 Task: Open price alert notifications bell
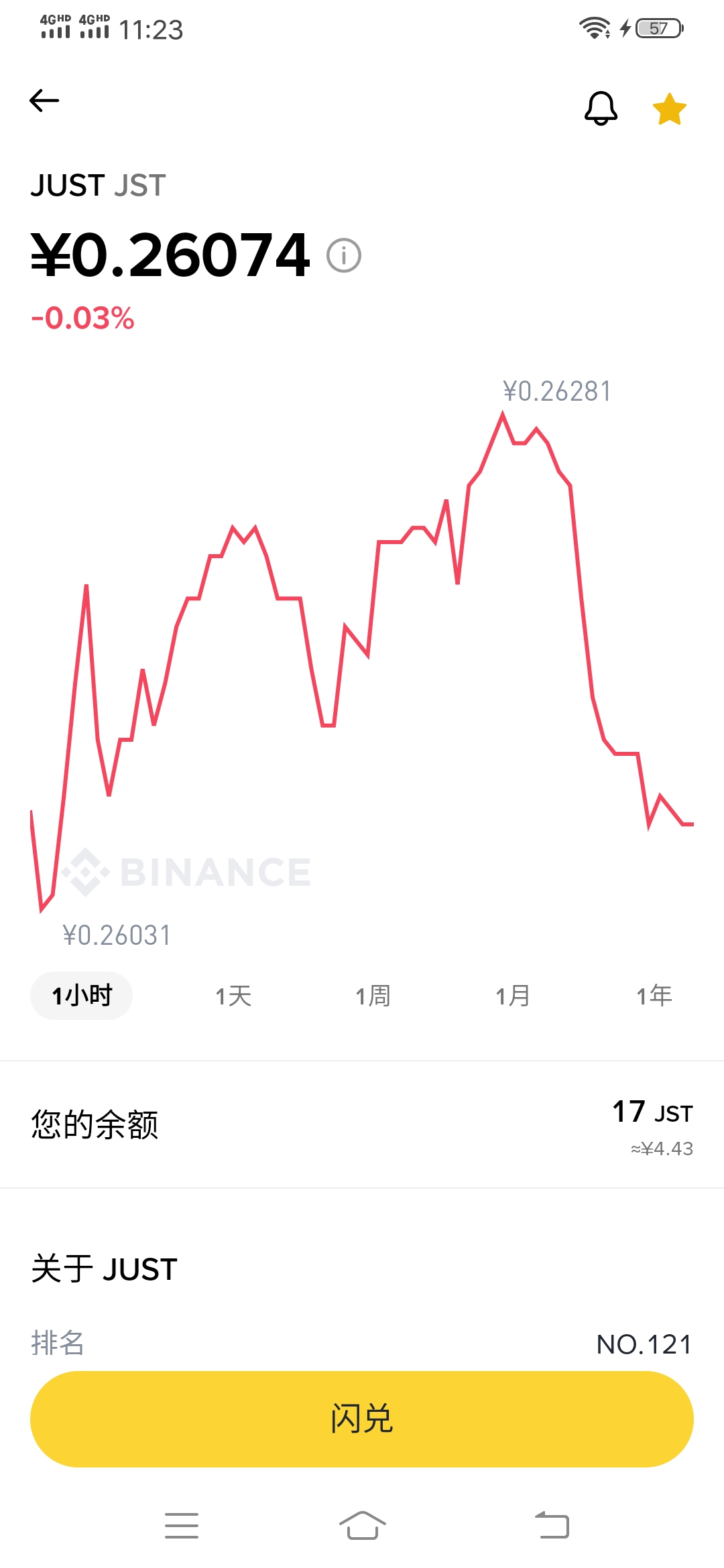[601, 108]
